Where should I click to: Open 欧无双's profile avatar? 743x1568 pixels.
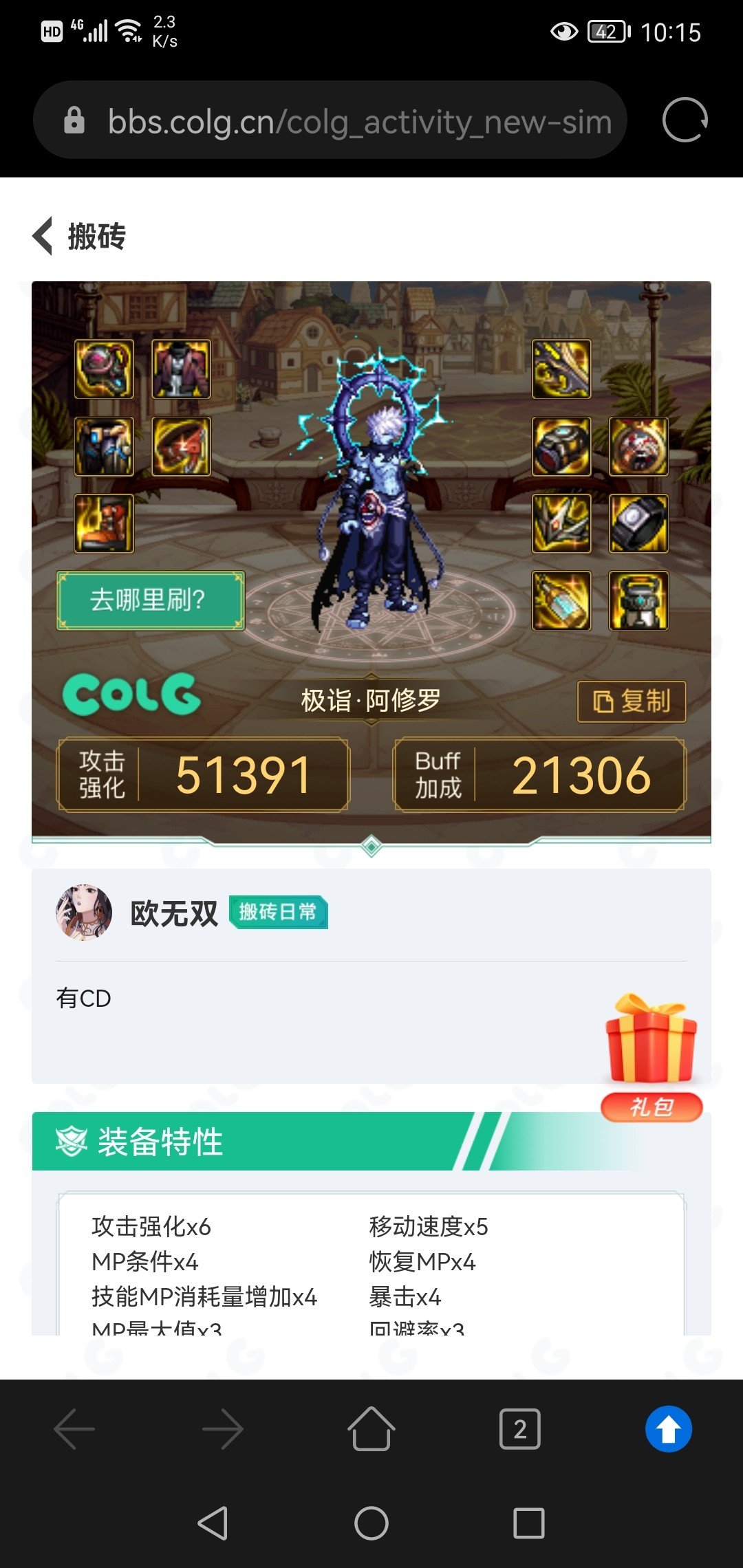pyautogui.click(x=84, y=913)
